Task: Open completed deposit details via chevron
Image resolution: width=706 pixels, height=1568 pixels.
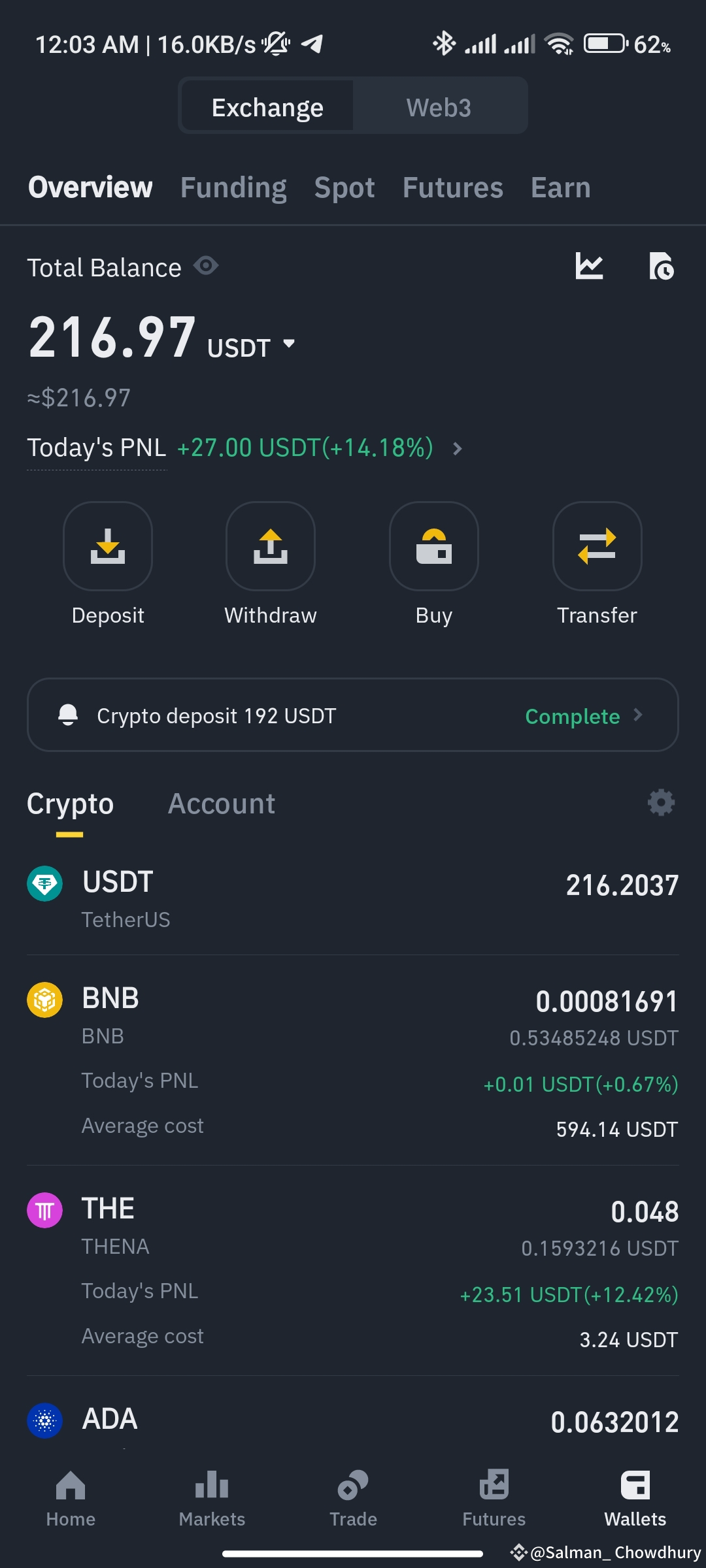Action: coord(637,715)
